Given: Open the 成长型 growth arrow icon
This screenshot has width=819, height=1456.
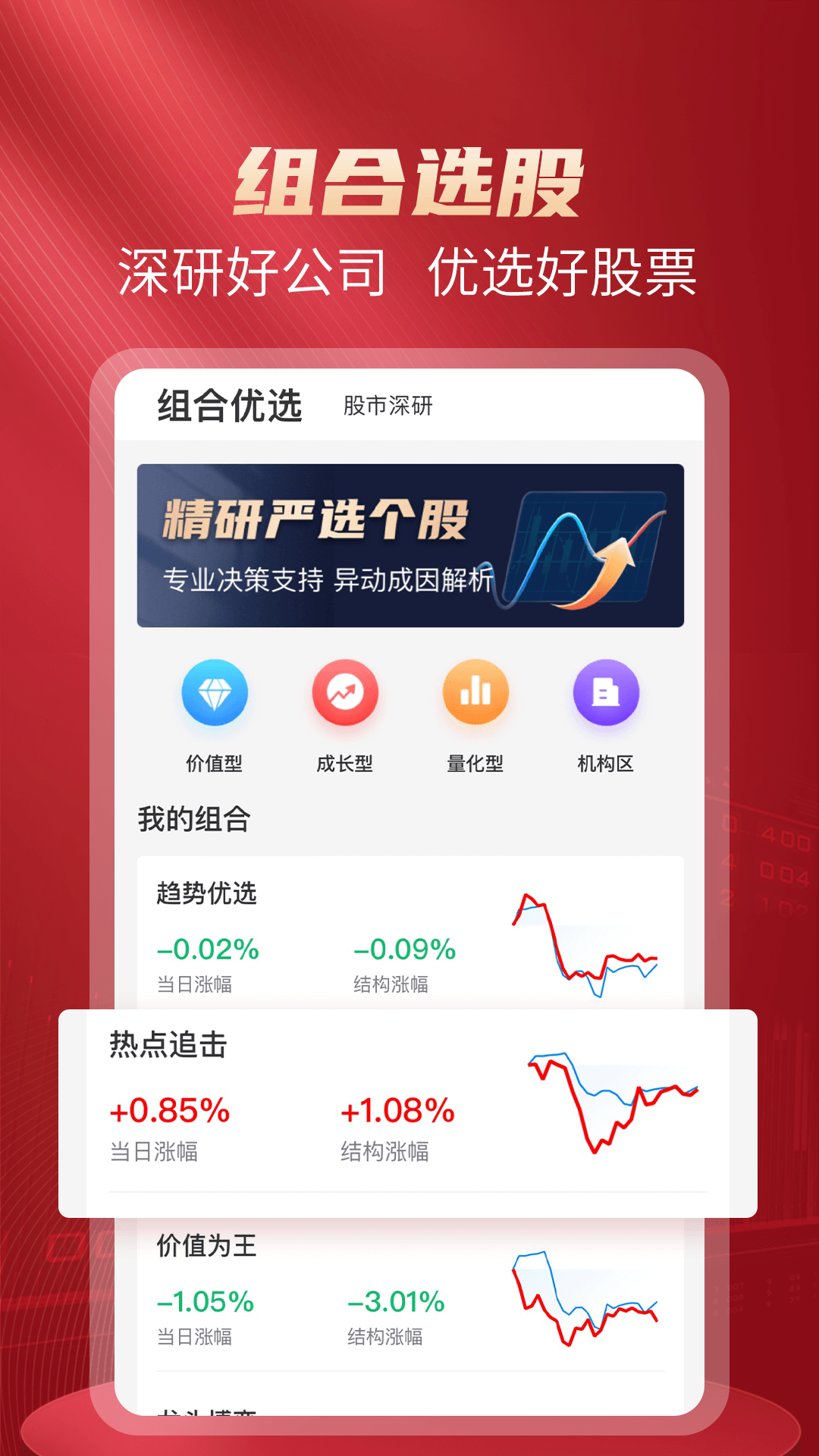Looking at the screenshot, I should pos(345,692).
